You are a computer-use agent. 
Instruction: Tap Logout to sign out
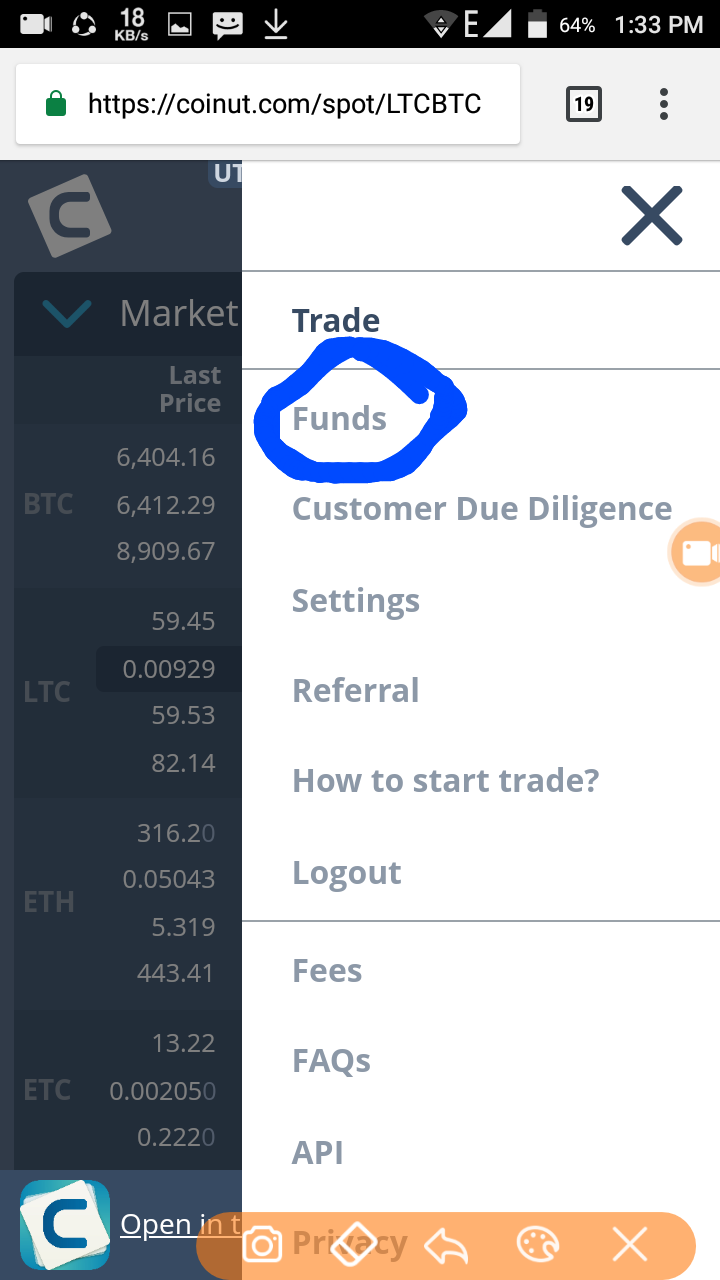(346, 873)
